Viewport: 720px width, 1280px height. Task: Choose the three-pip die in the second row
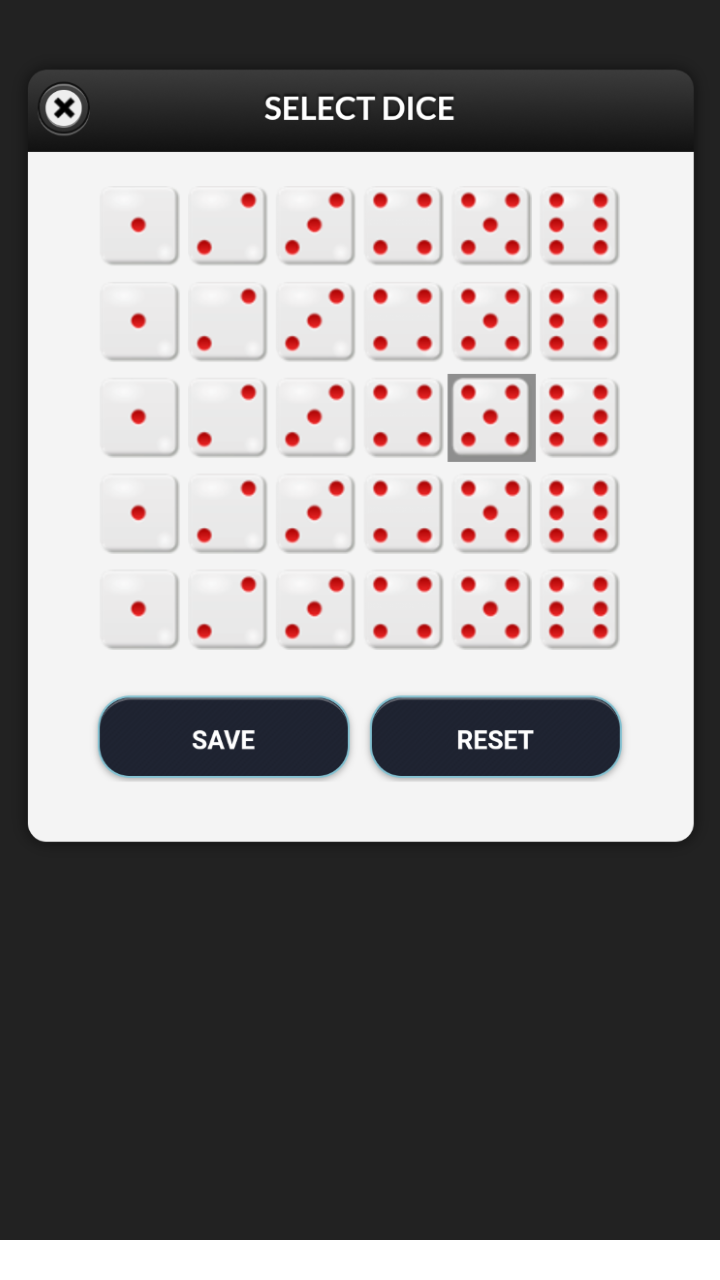click(x=314, y=321)
